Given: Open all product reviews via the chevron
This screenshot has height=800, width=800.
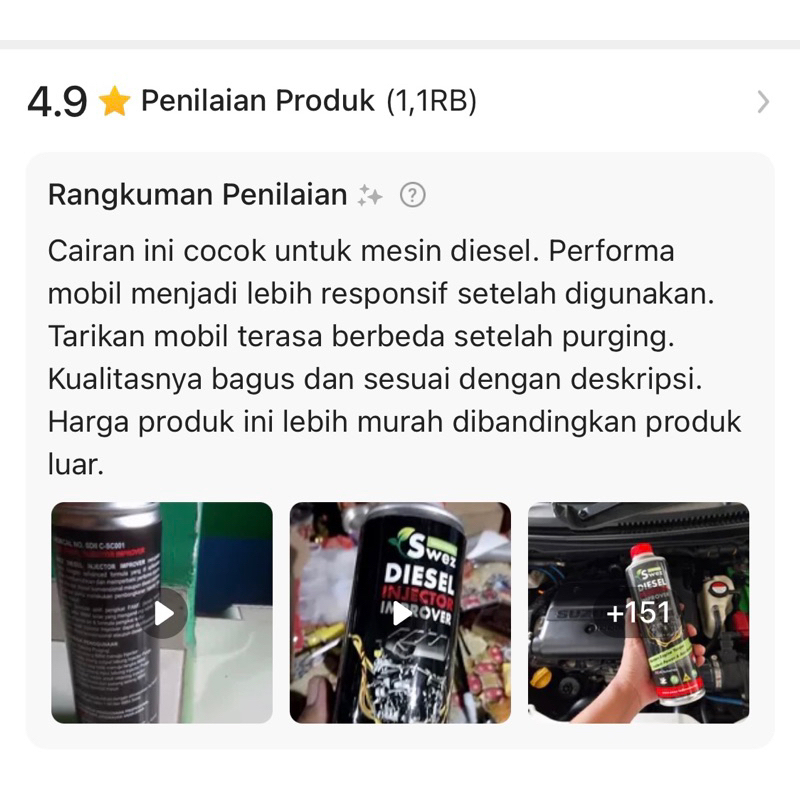Looking at the screenshot, I should click(x=763, y=101).
